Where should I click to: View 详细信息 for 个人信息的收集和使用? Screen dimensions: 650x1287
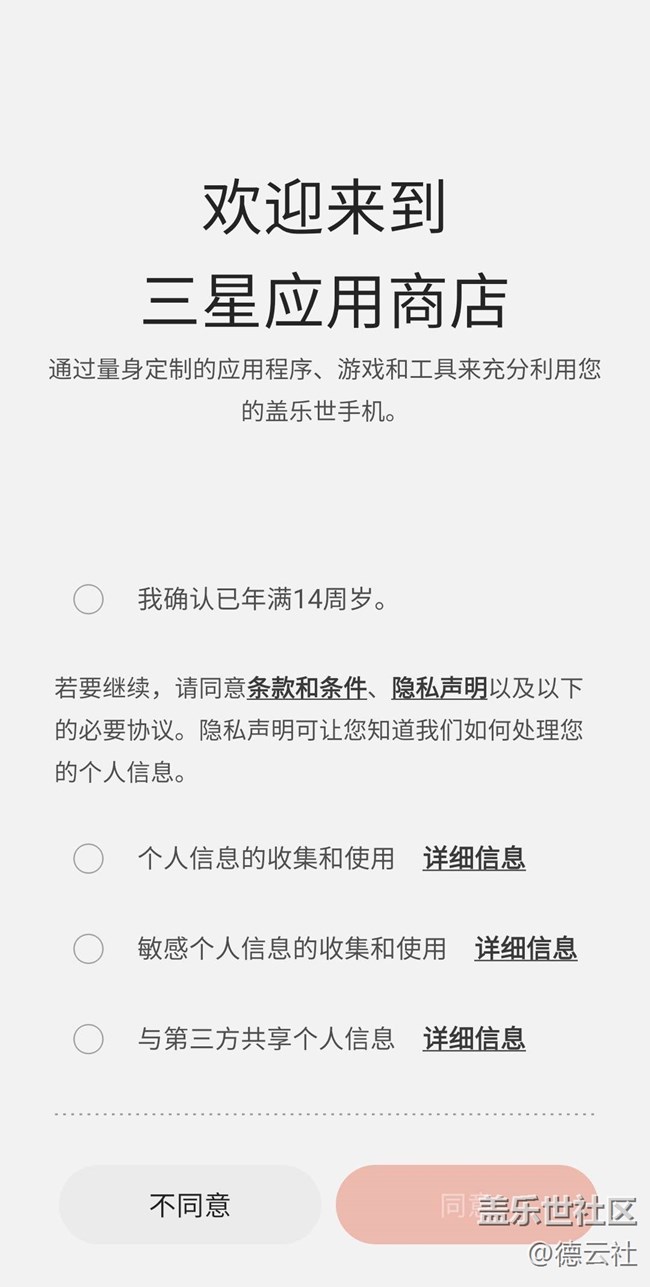[474, 859]
